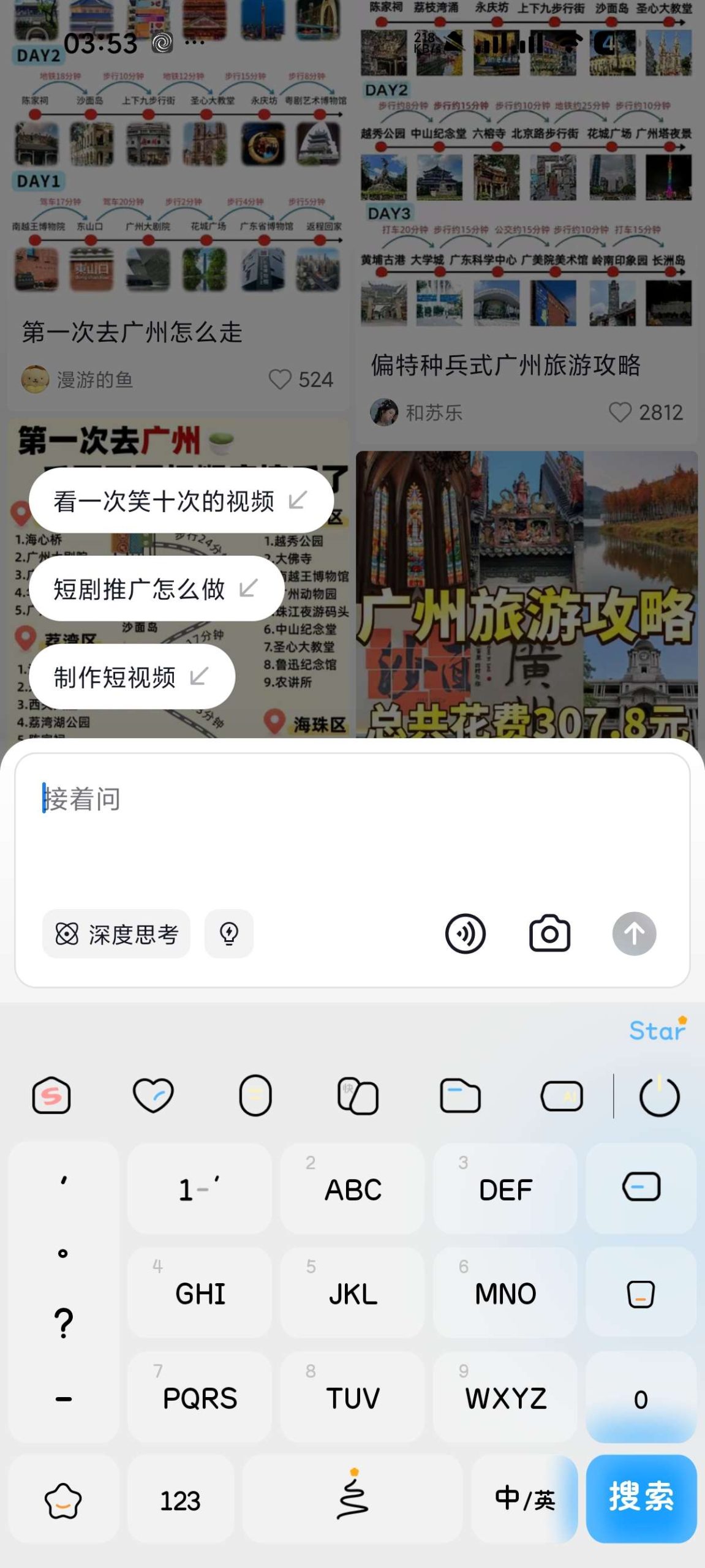Screen dimensions: 705x1568
Task: Tap the lightbulb prompt icon beside 深度思考
Action: tap(228, 933)
